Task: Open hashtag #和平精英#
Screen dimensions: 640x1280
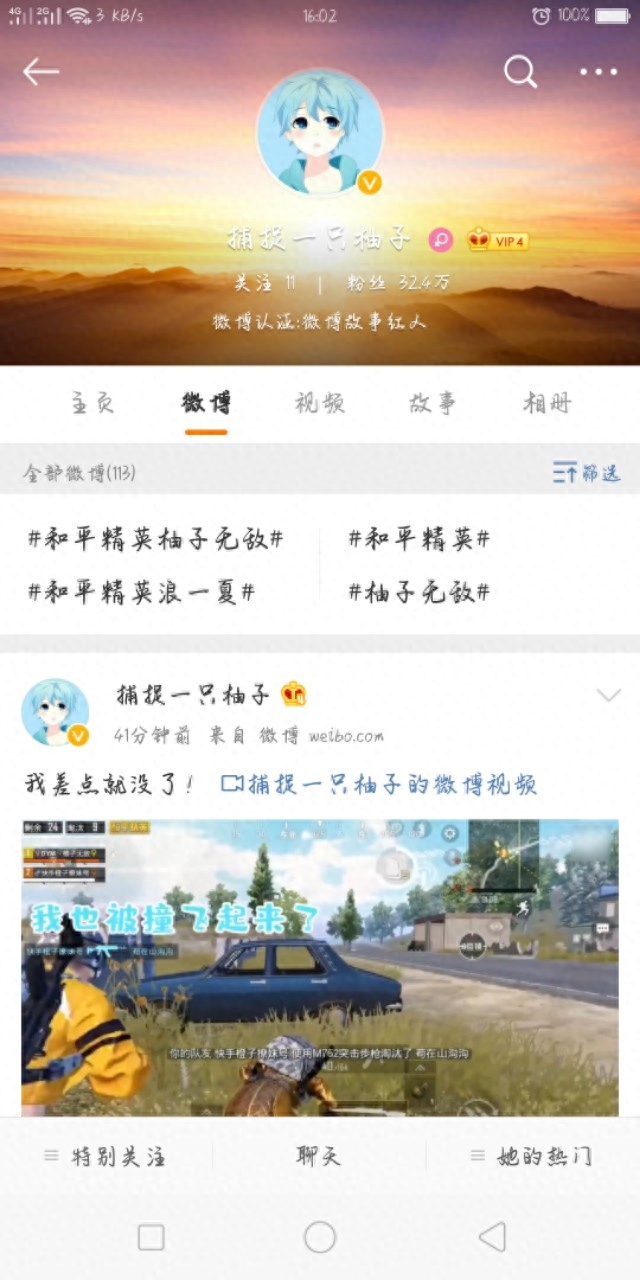Action: click(x=419, y=539)
